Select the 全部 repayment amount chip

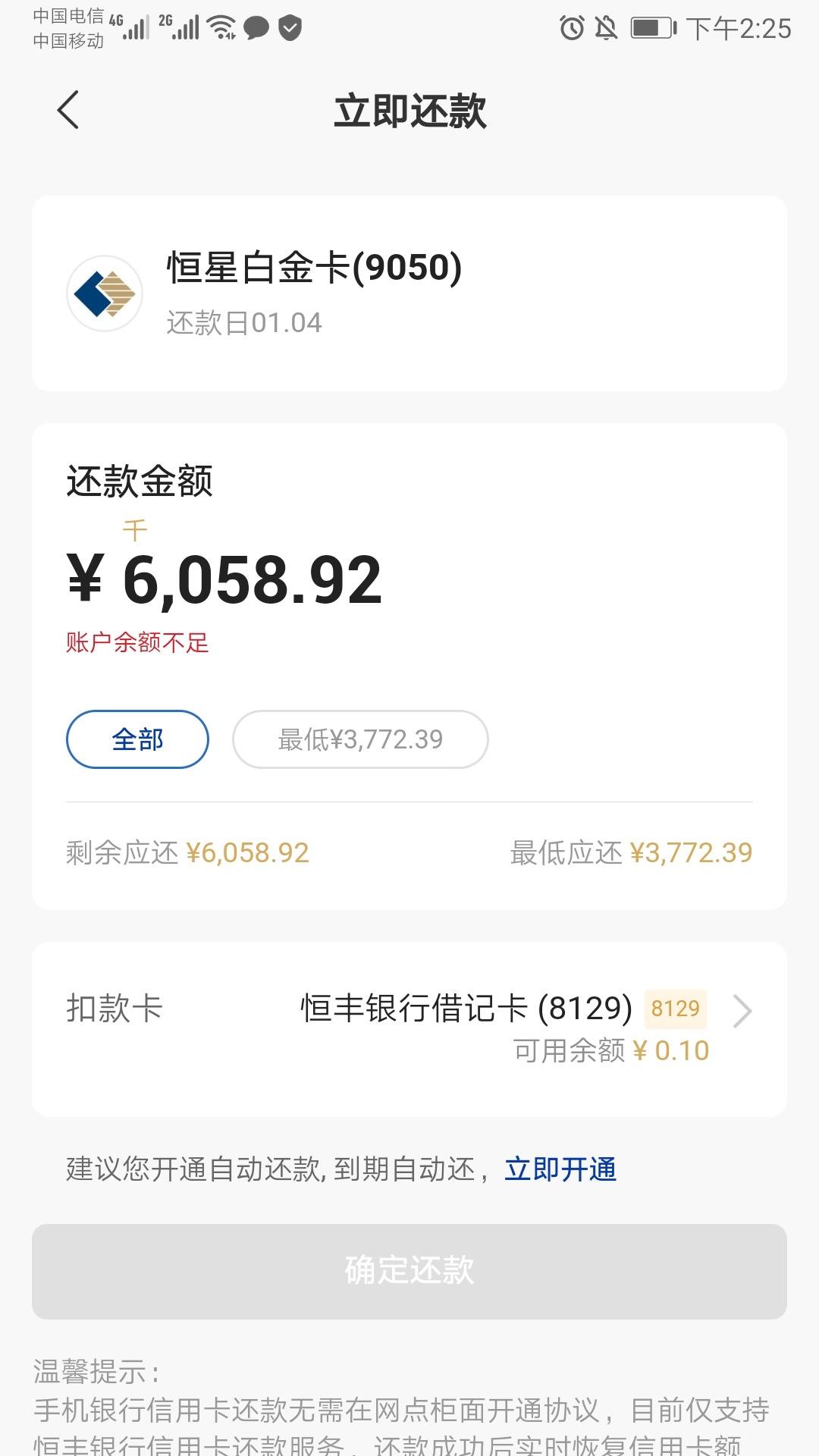point(137,739)
